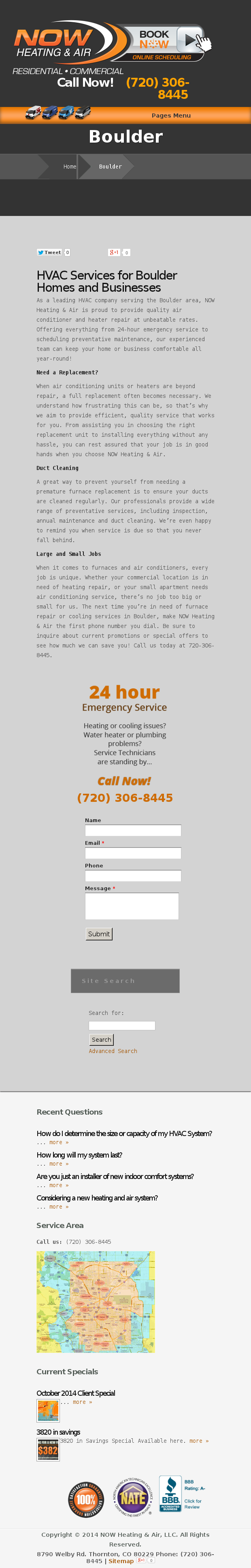Open Advanced Search link
This screenshot has width=251, height=1568.
(113, 1051)
